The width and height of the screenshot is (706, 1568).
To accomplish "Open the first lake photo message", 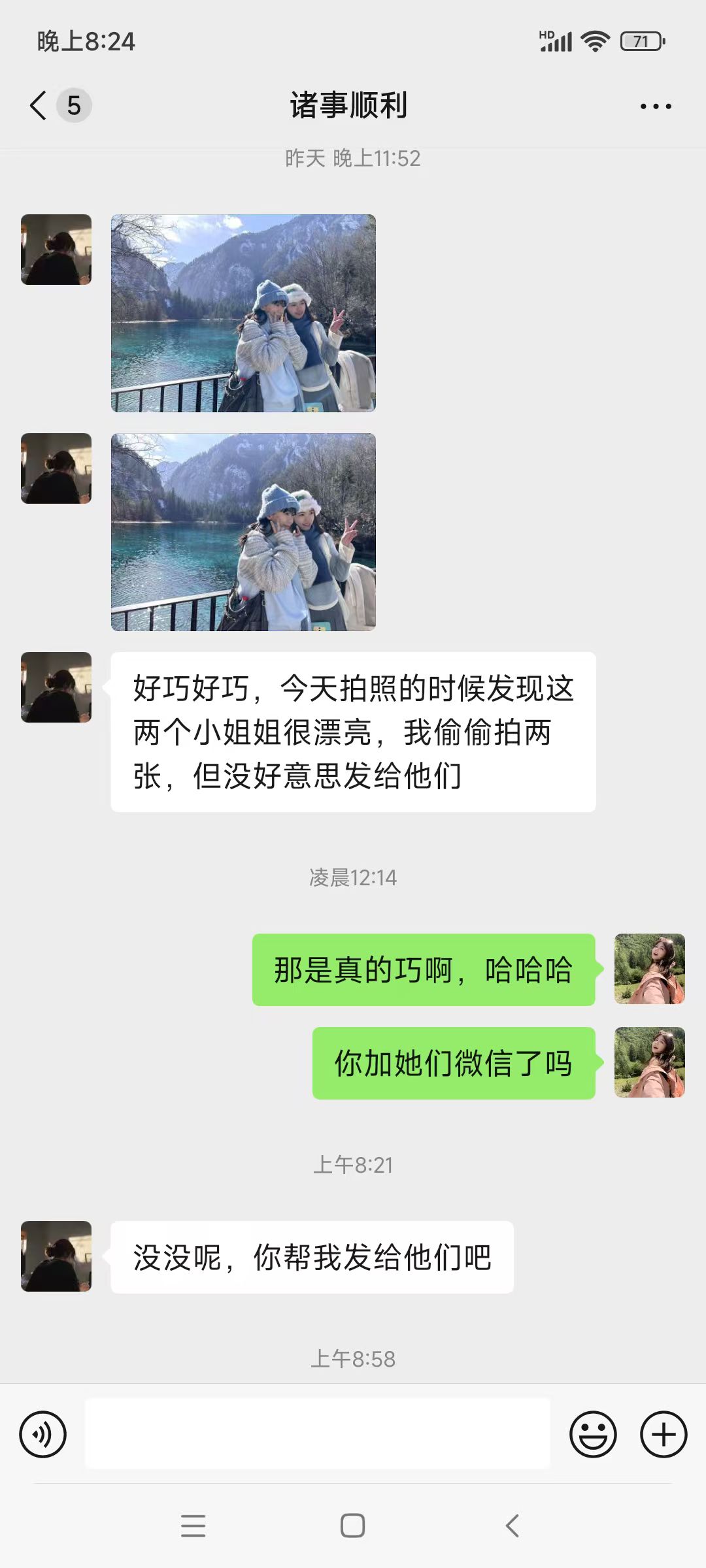I will (x=243, y=313).
